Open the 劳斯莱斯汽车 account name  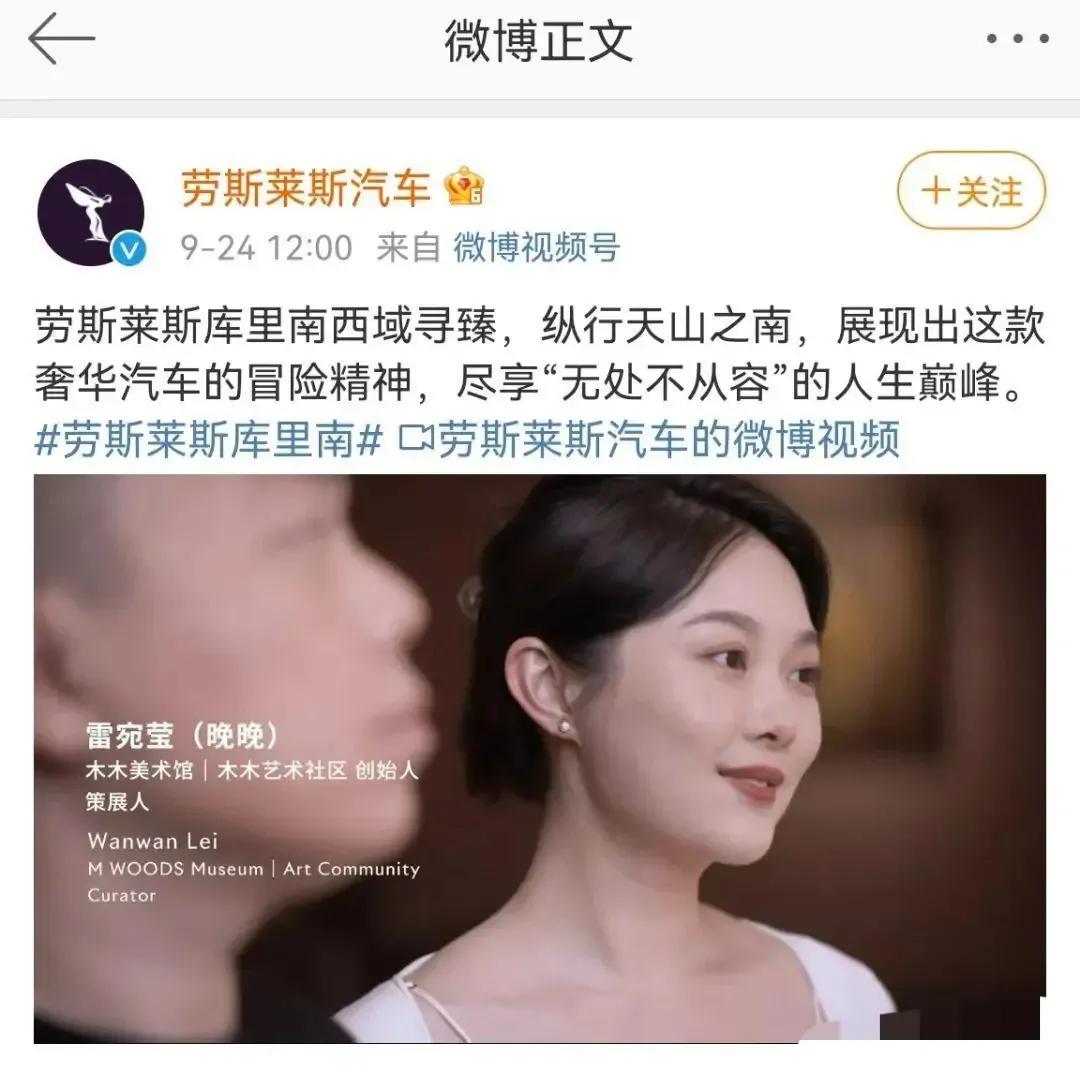(x=305, y=188)
